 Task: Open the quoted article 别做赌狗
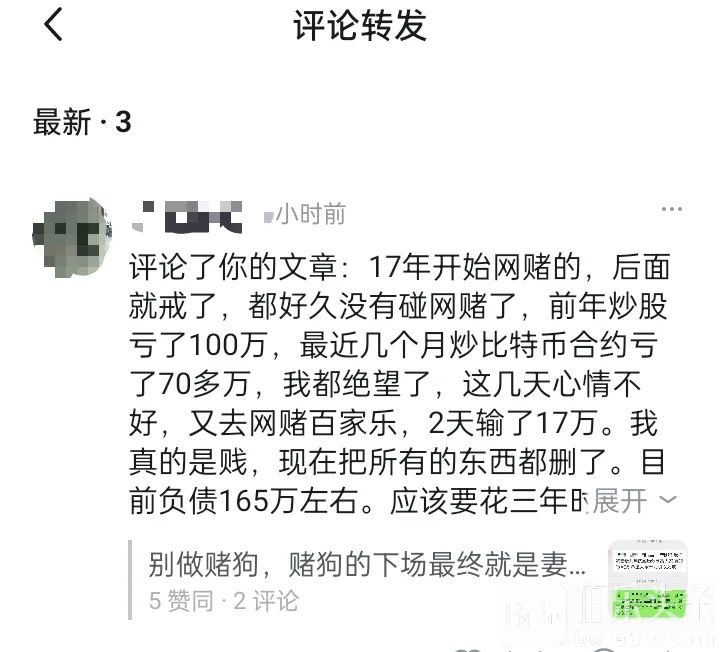[x=367, y=565]
